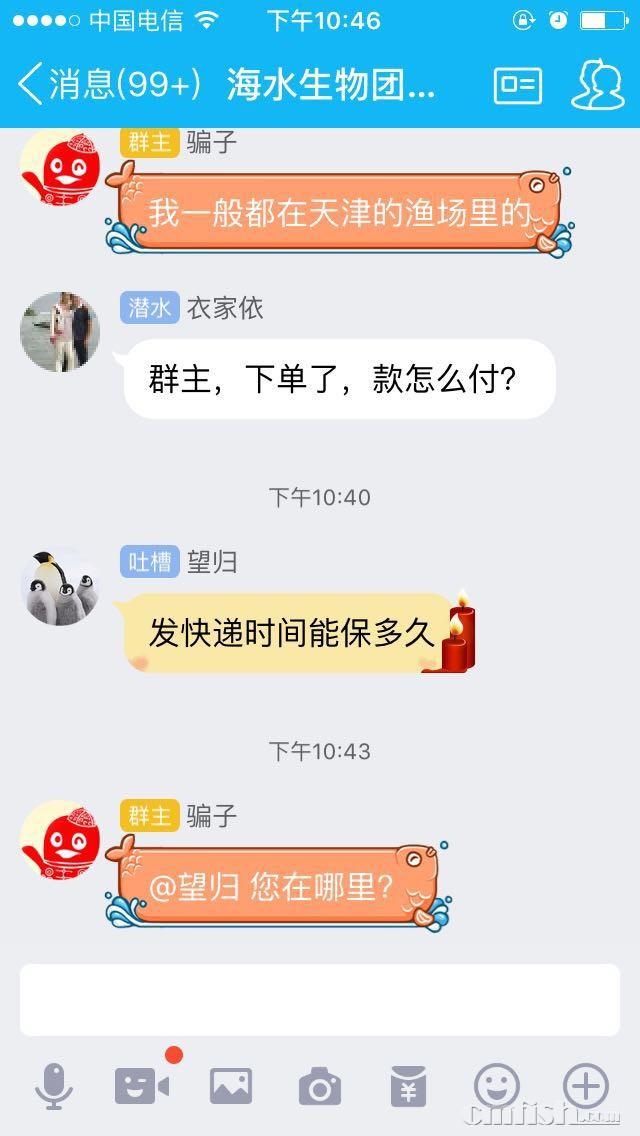The width and height of the screenshot is (640, 1136).
Task: Record a voice message with the microphone
Action: (53, 1086)
